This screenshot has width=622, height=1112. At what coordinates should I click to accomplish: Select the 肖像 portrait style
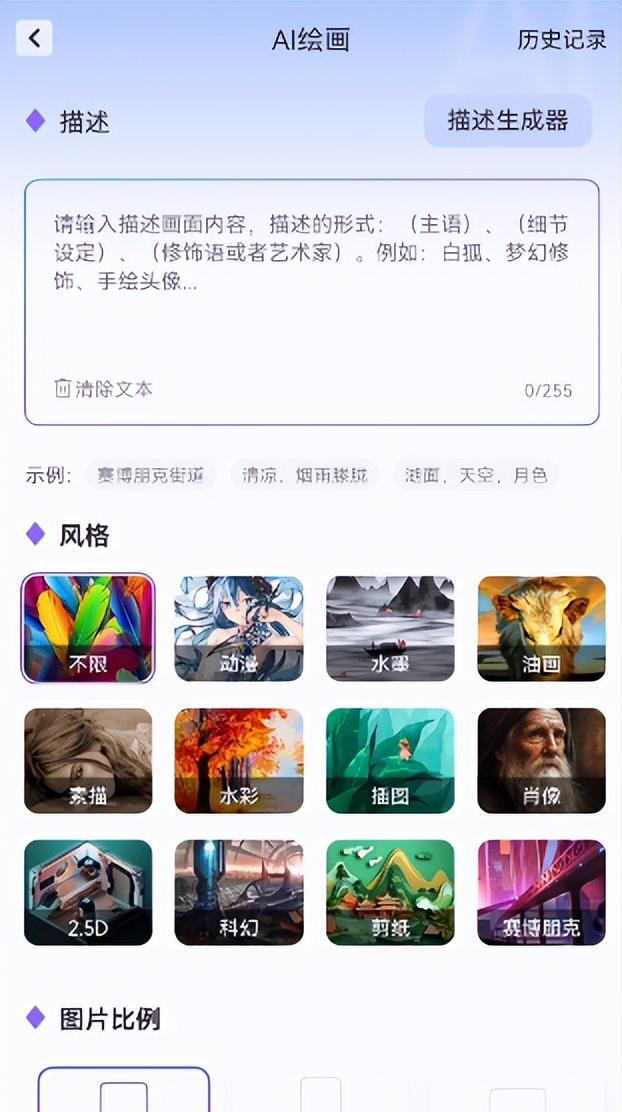541,760
